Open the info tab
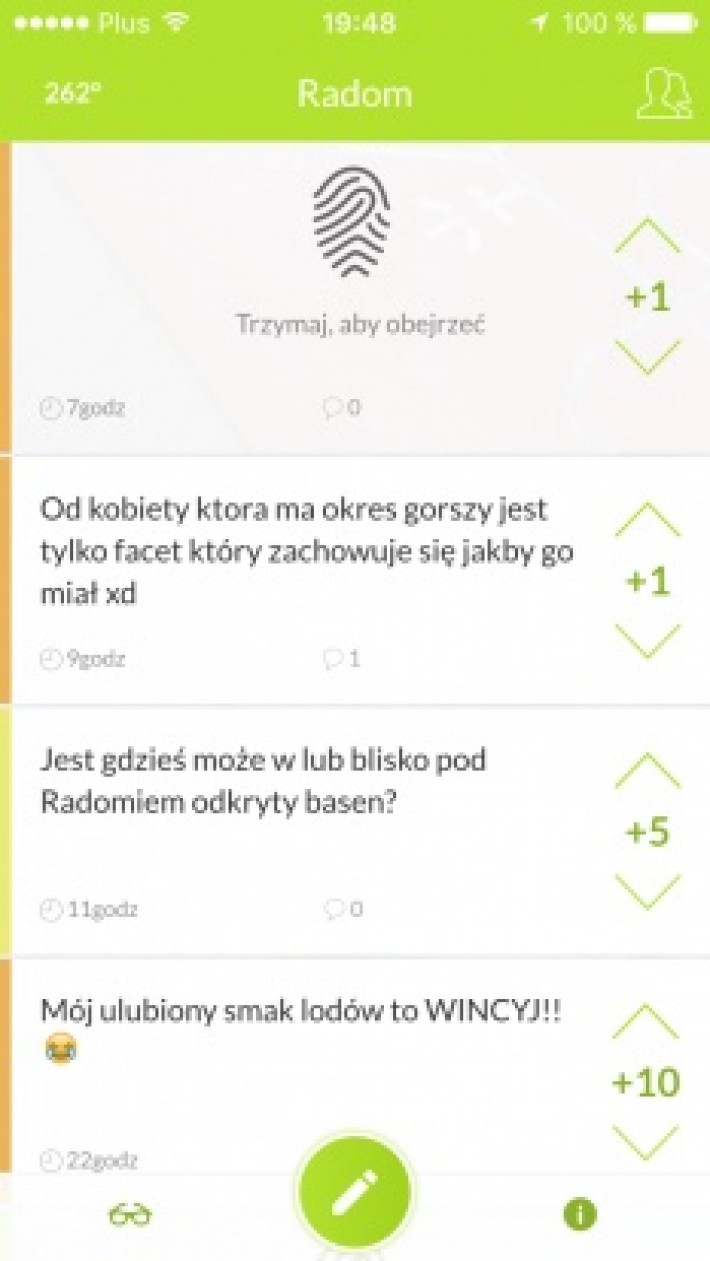This screenshot has height=1261, width=710. point(580,1215)
